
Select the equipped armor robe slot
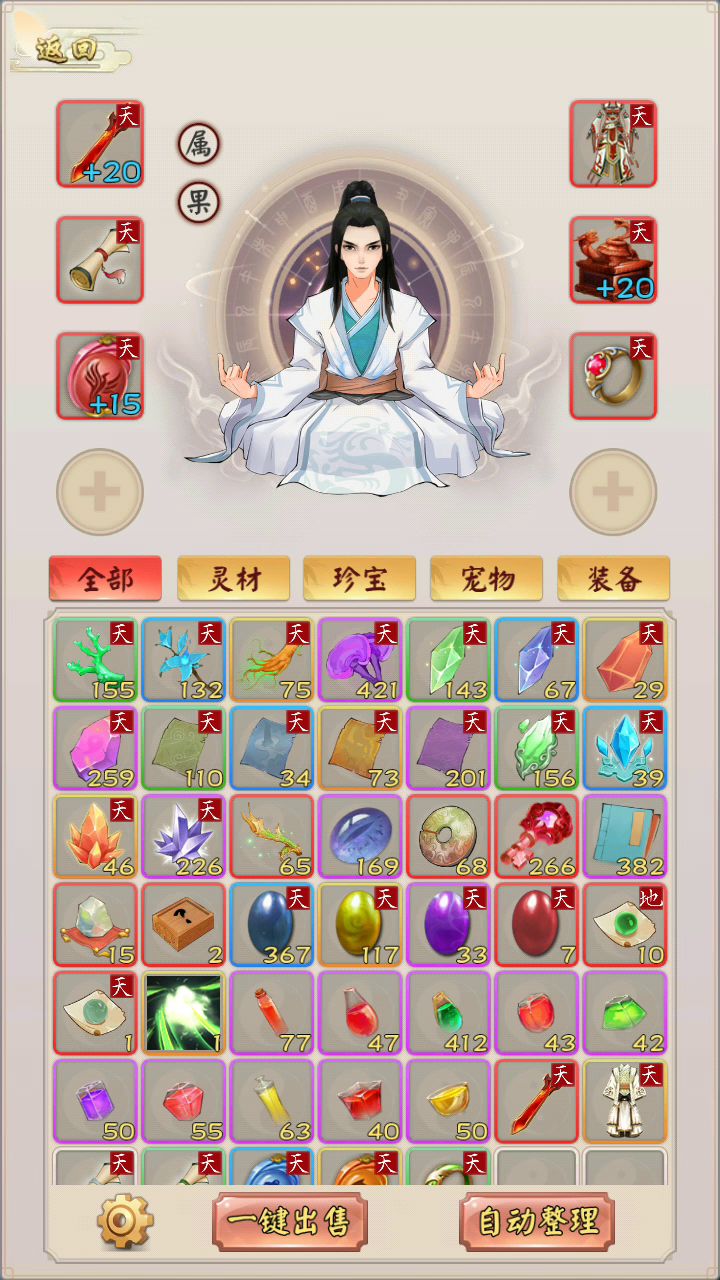613,144
